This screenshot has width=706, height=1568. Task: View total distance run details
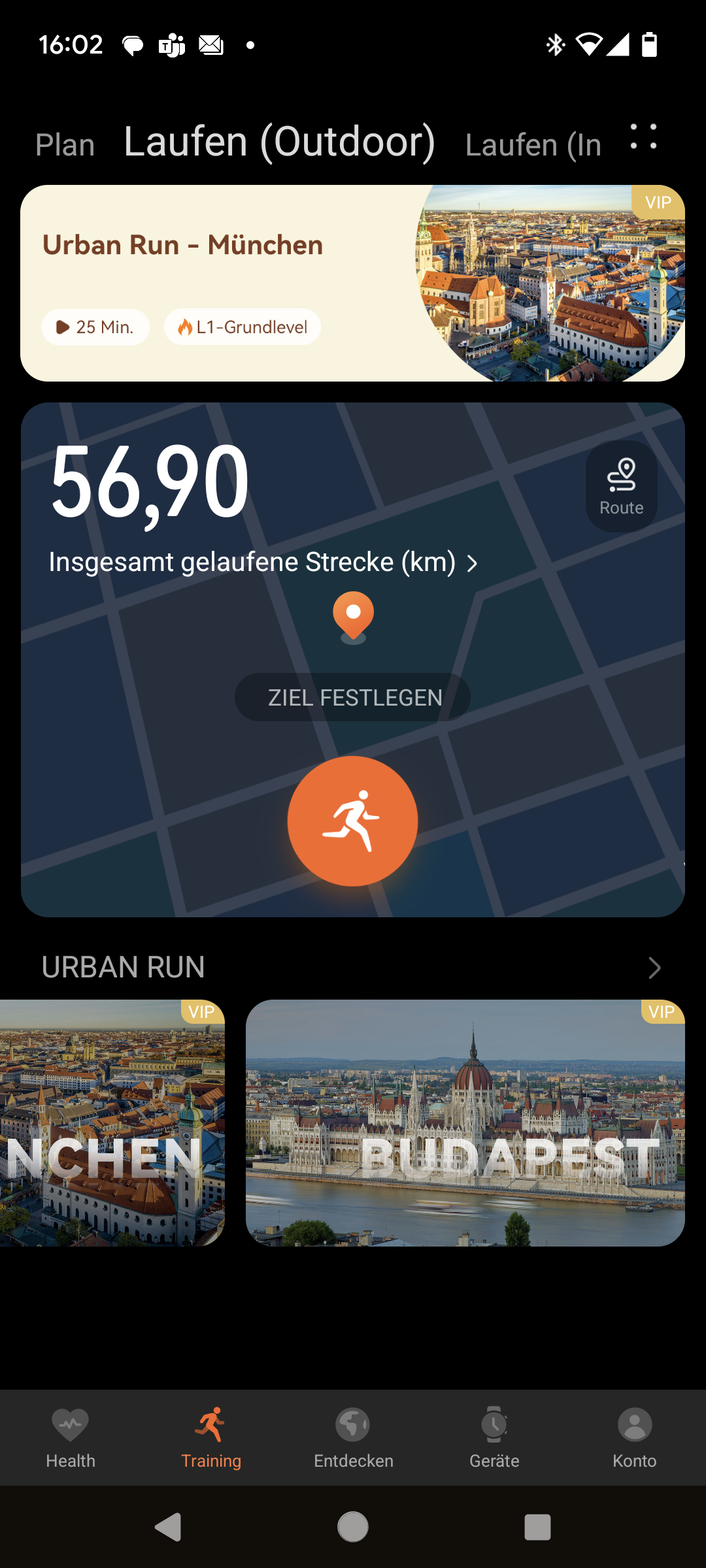[263, 563]
